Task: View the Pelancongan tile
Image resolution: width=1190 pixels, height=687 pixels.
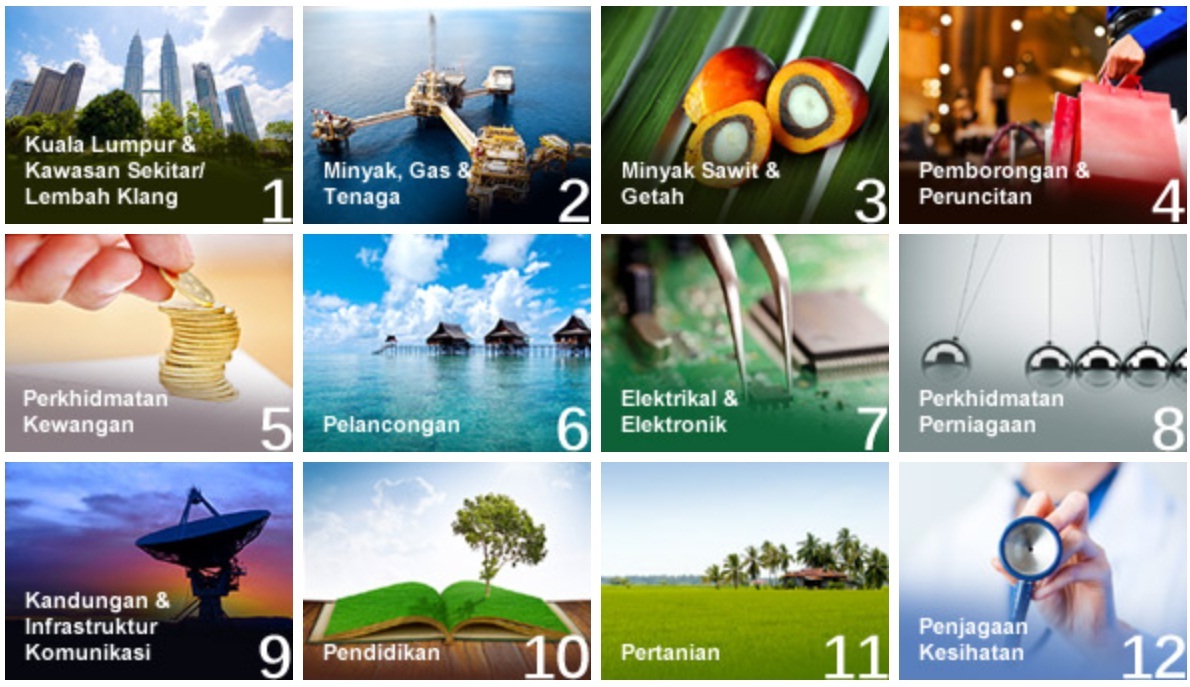Action: tap(446, 343)
